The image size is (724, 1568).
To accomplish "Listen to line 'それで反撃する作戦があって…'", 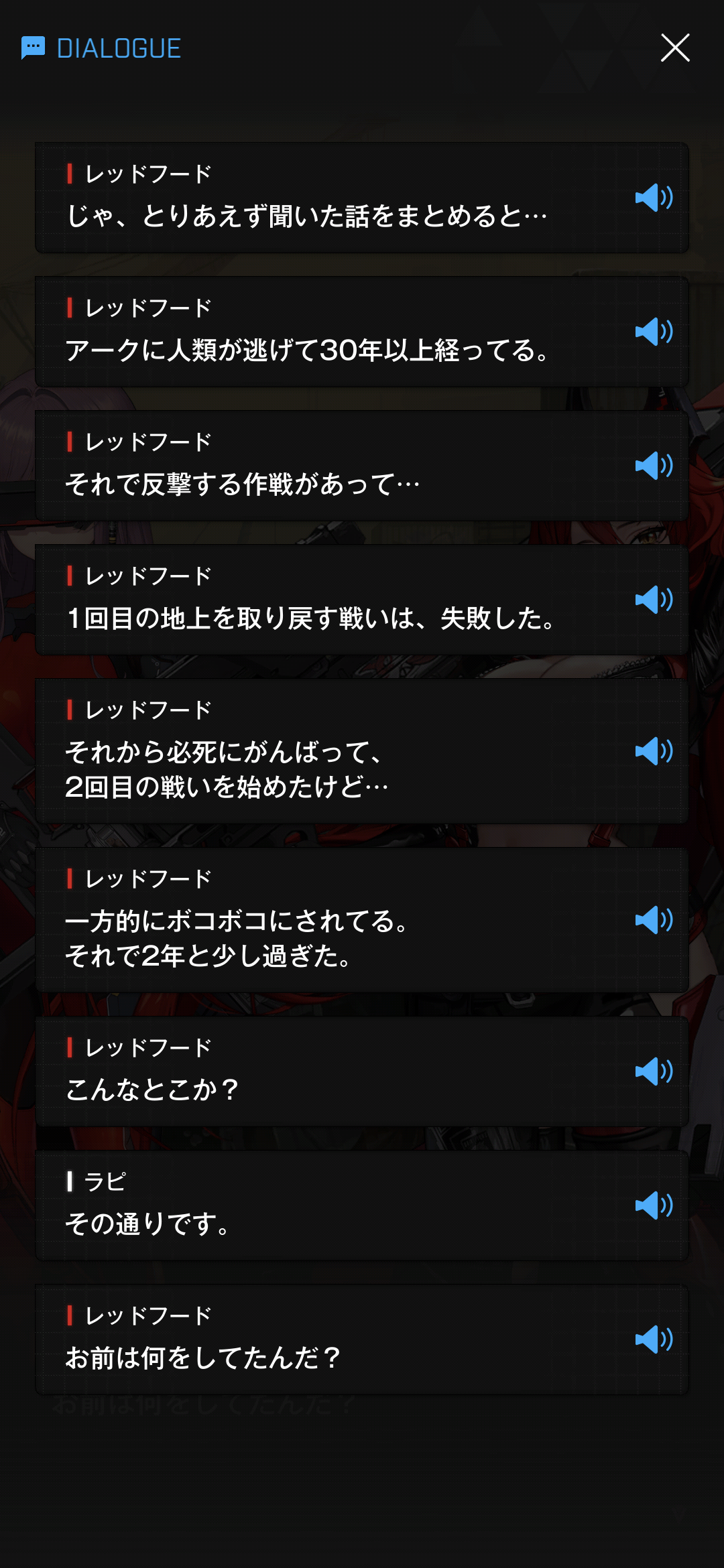I will tap(654, 466).
